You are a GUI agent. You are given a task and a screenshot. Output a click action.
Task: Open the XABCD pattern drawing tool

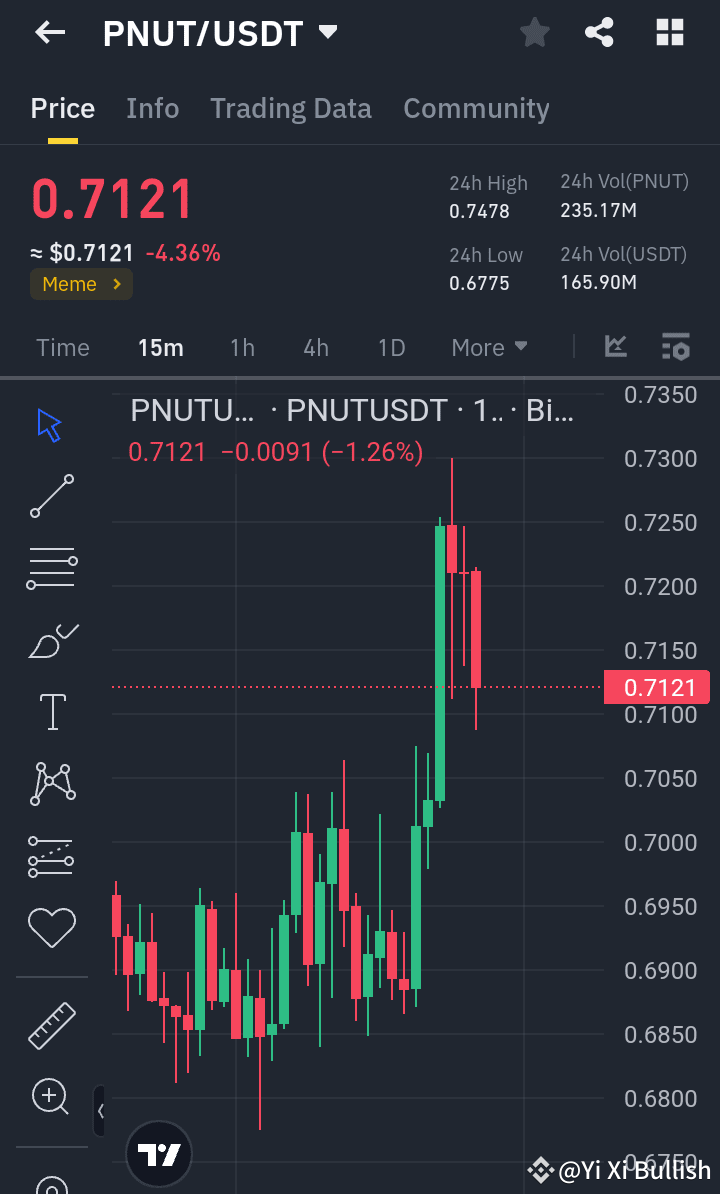point(51,783)
